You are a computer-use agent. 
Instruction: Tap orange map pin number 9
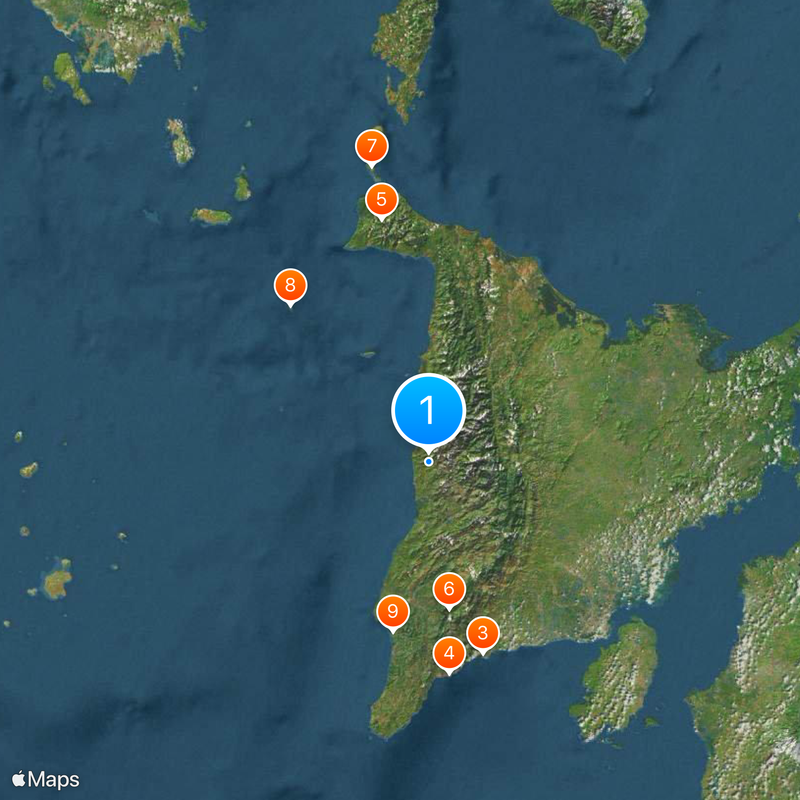click(x=393, y=611)
